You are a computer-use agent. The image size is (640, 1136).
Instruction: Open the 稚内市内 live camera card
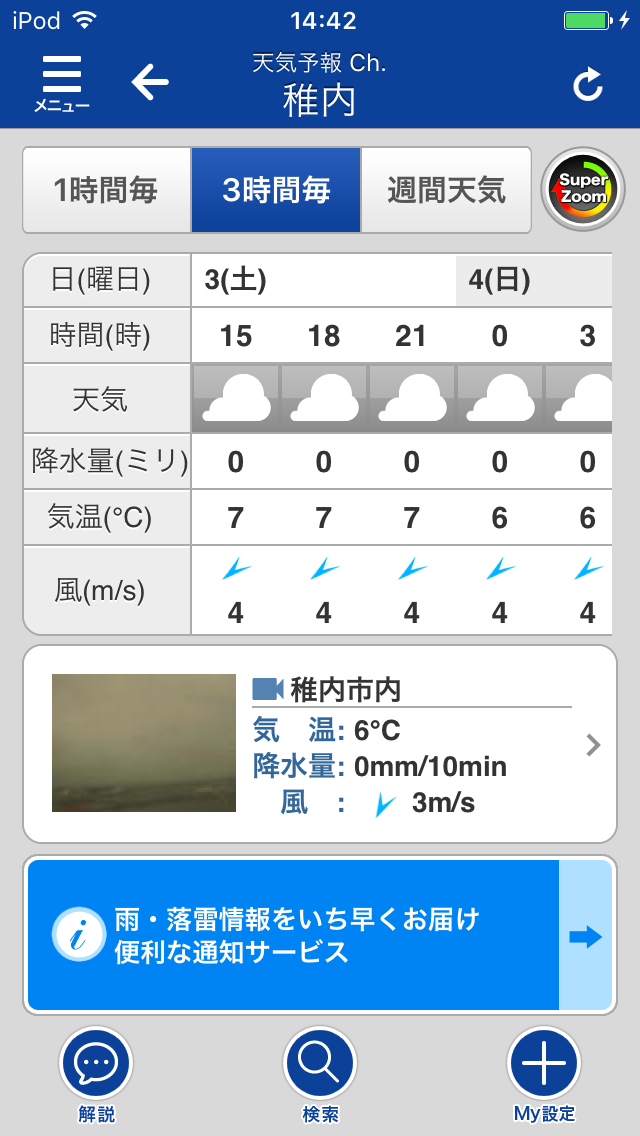pos(320,744)
